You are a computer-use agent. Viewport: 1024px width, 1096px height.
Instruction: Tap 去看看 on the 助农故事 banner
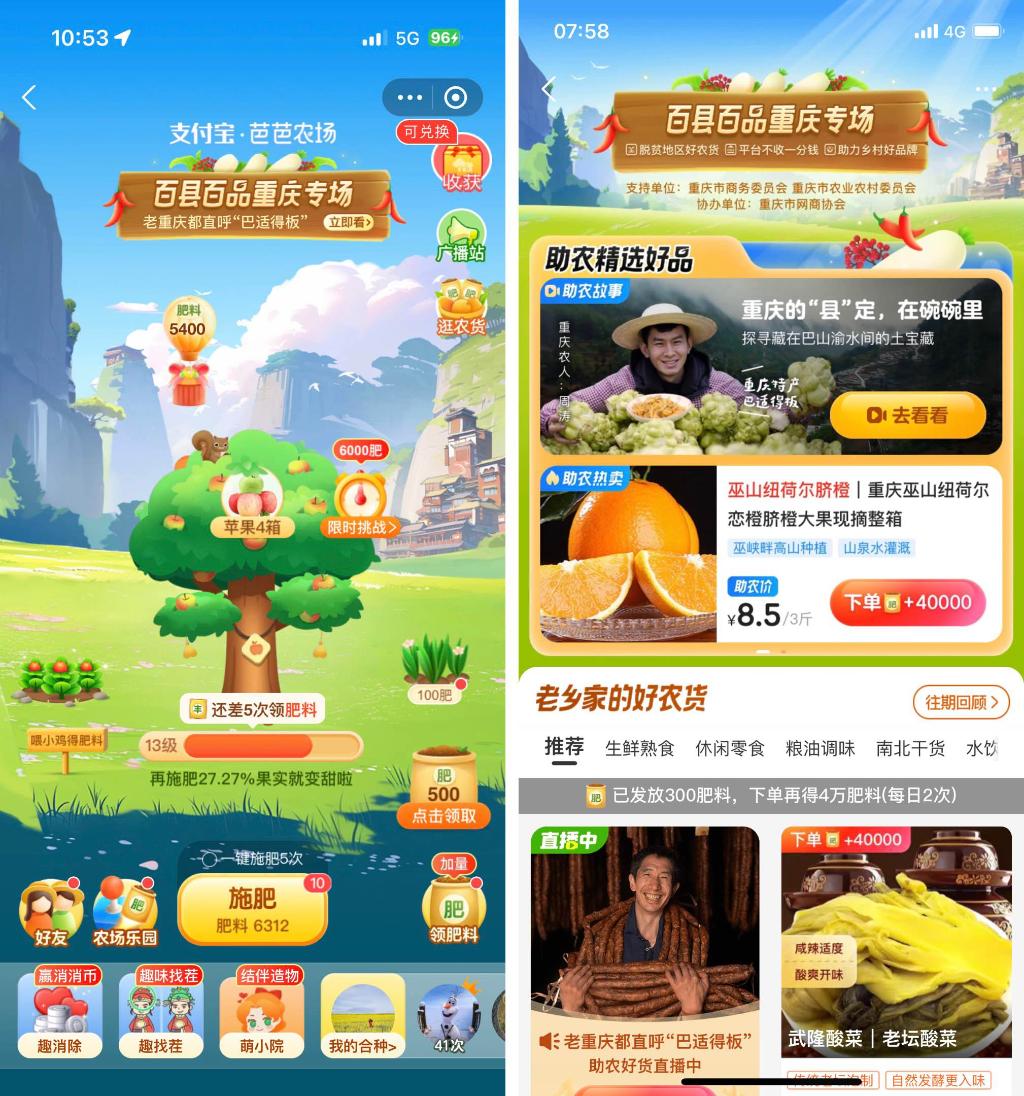click(x=907, y=414)
